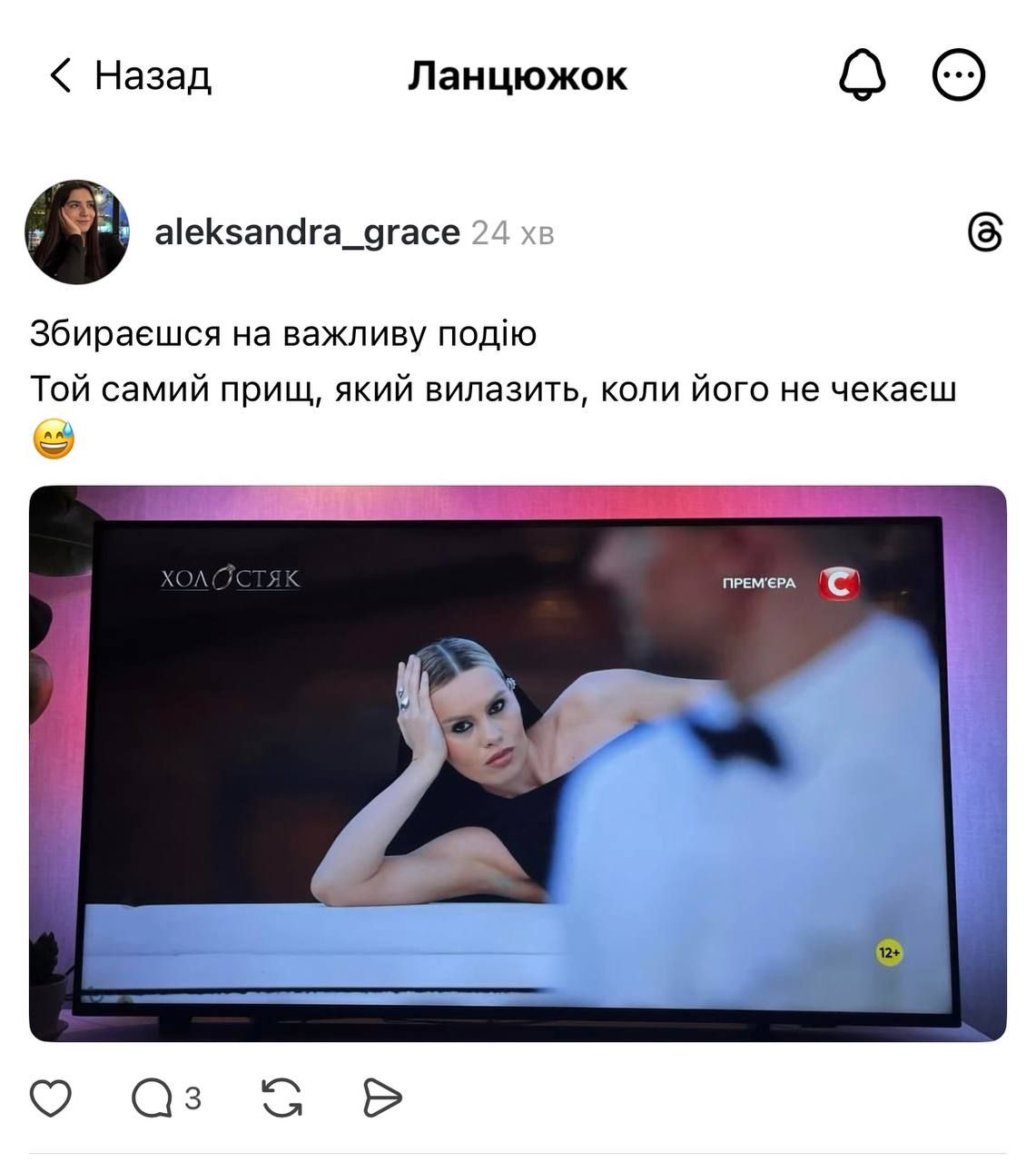Open the more options menu

pyautogui.click(x=959, y=75)
